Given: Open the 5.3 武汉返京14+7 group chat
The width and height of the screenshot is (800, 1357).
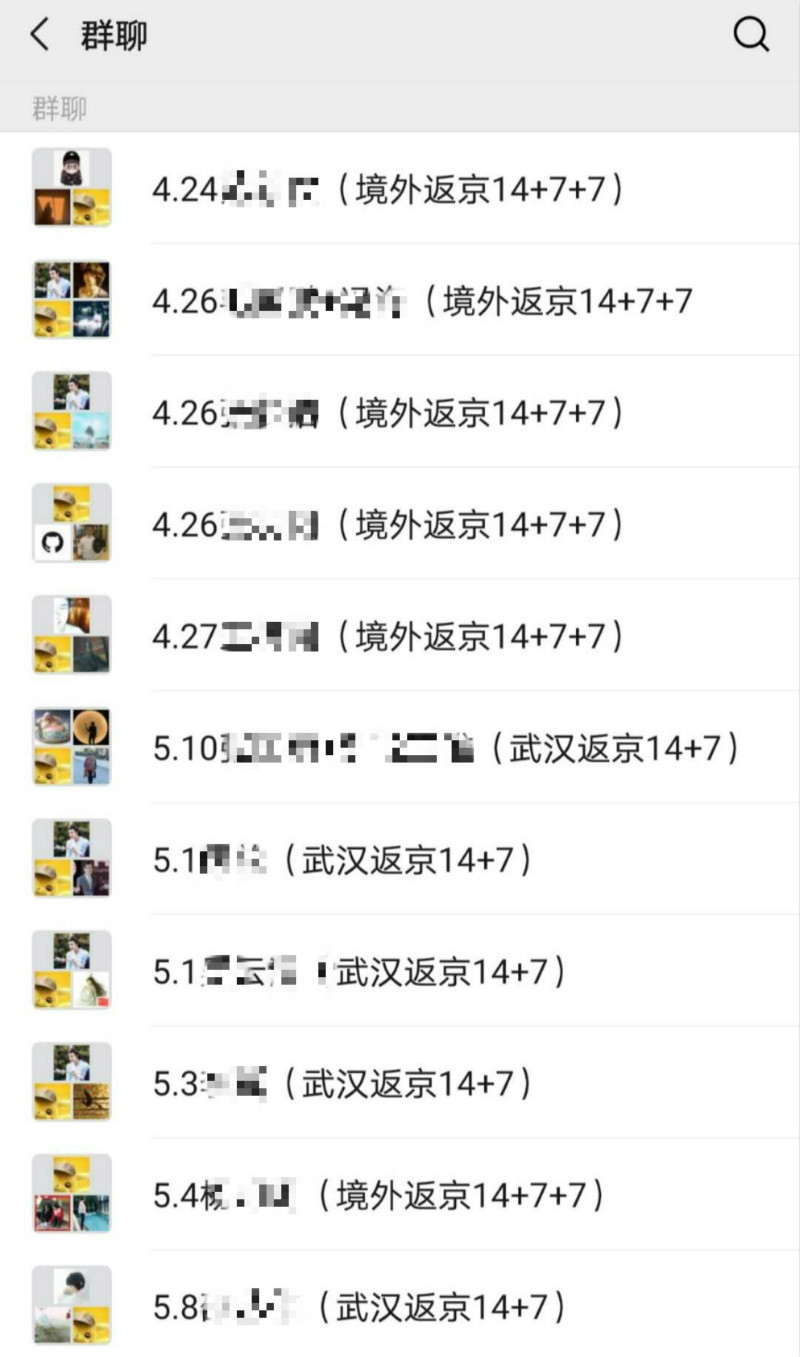Looking at the screenshot, I should pyautogui.click(x=400, y=1083).
